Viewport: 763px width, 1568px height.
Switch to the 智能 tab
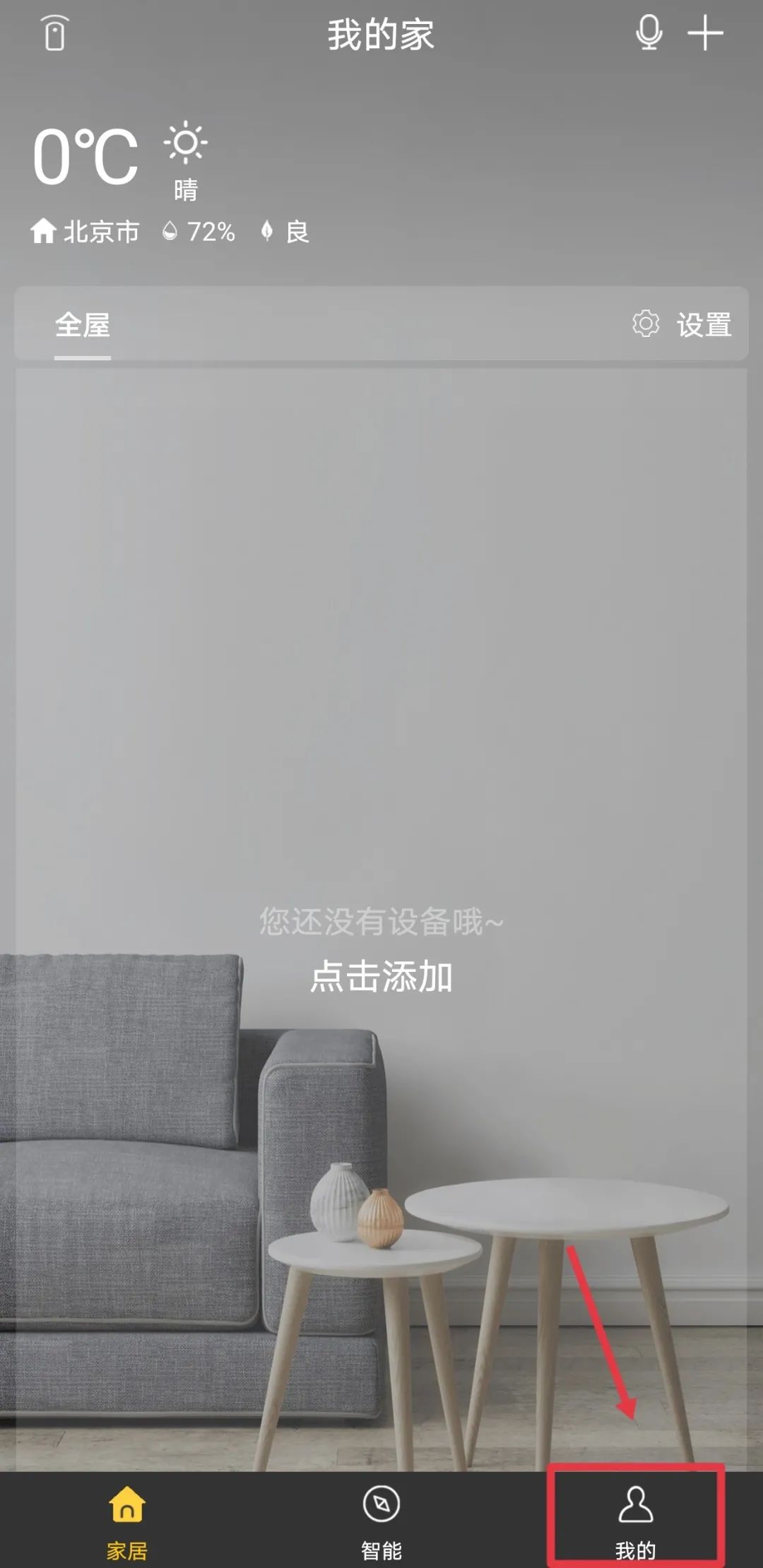381,1519
